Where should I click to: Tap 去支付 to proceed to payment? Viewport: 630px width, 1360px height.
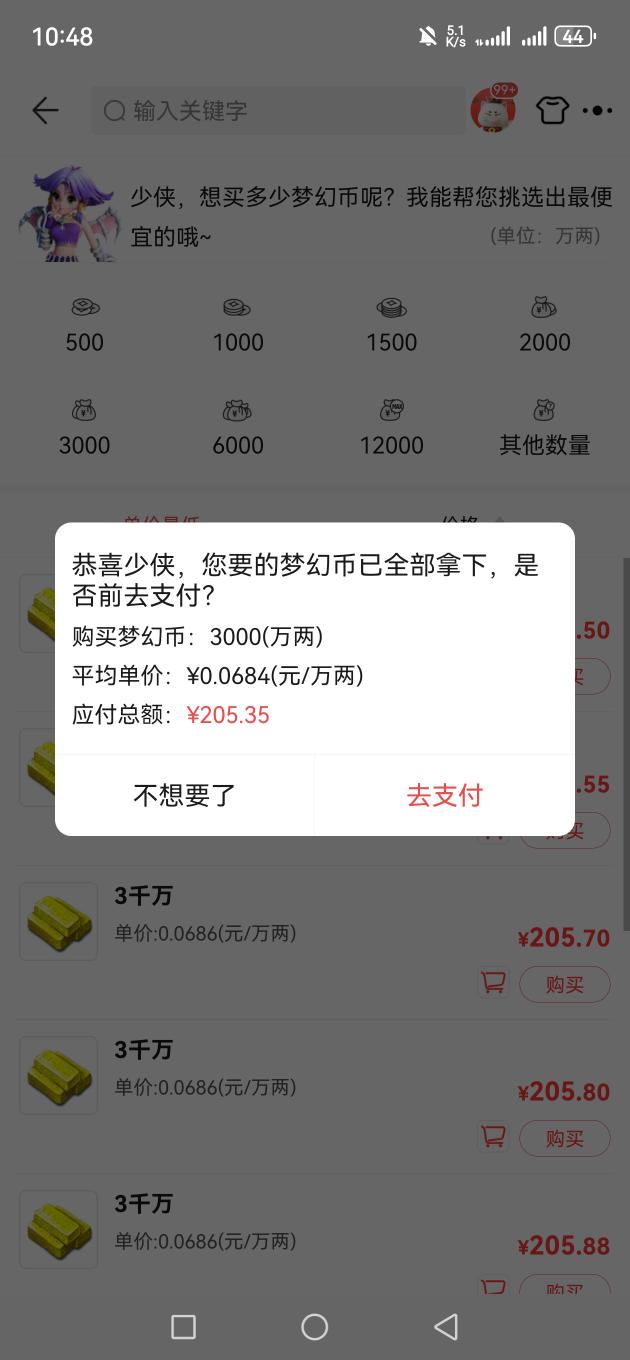tap(444, 795)
